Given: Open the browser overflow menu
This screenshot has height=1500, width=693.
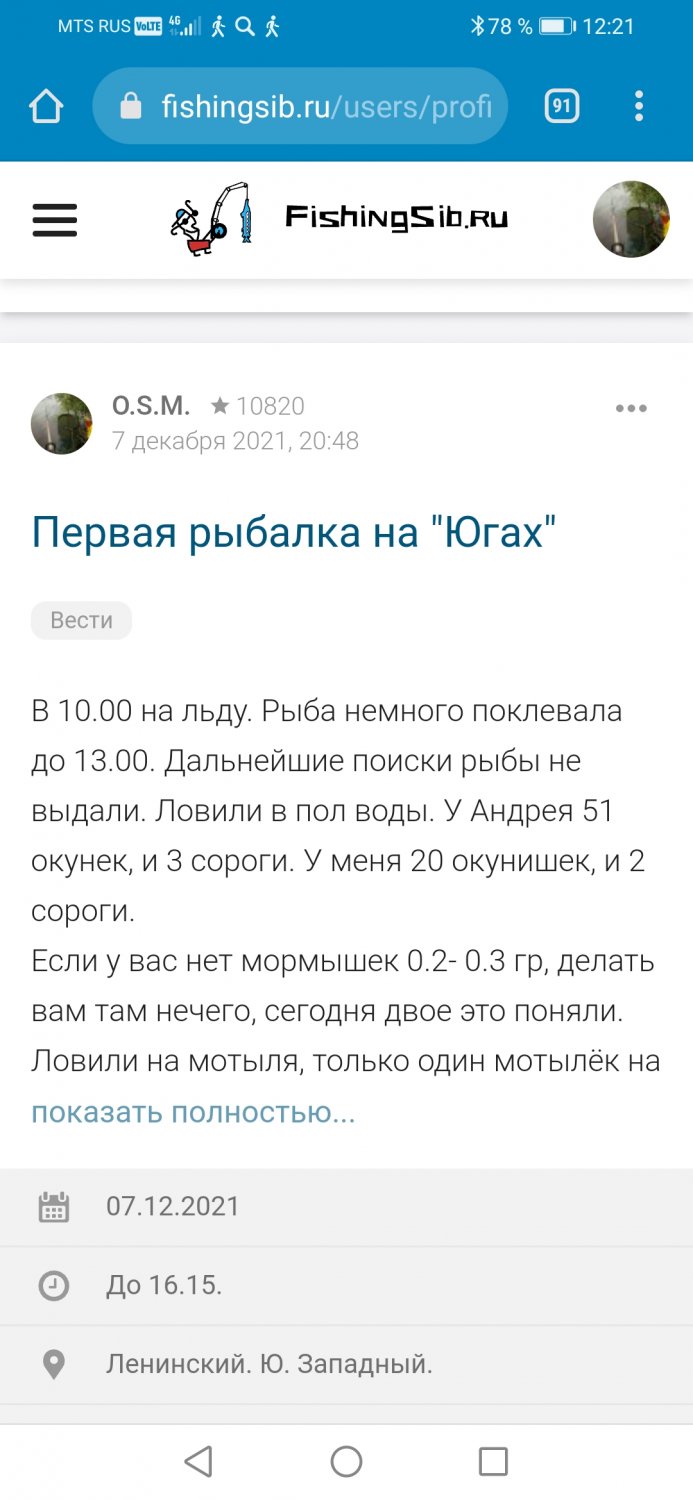Looking at the screenshot, I should click(639, 107).
